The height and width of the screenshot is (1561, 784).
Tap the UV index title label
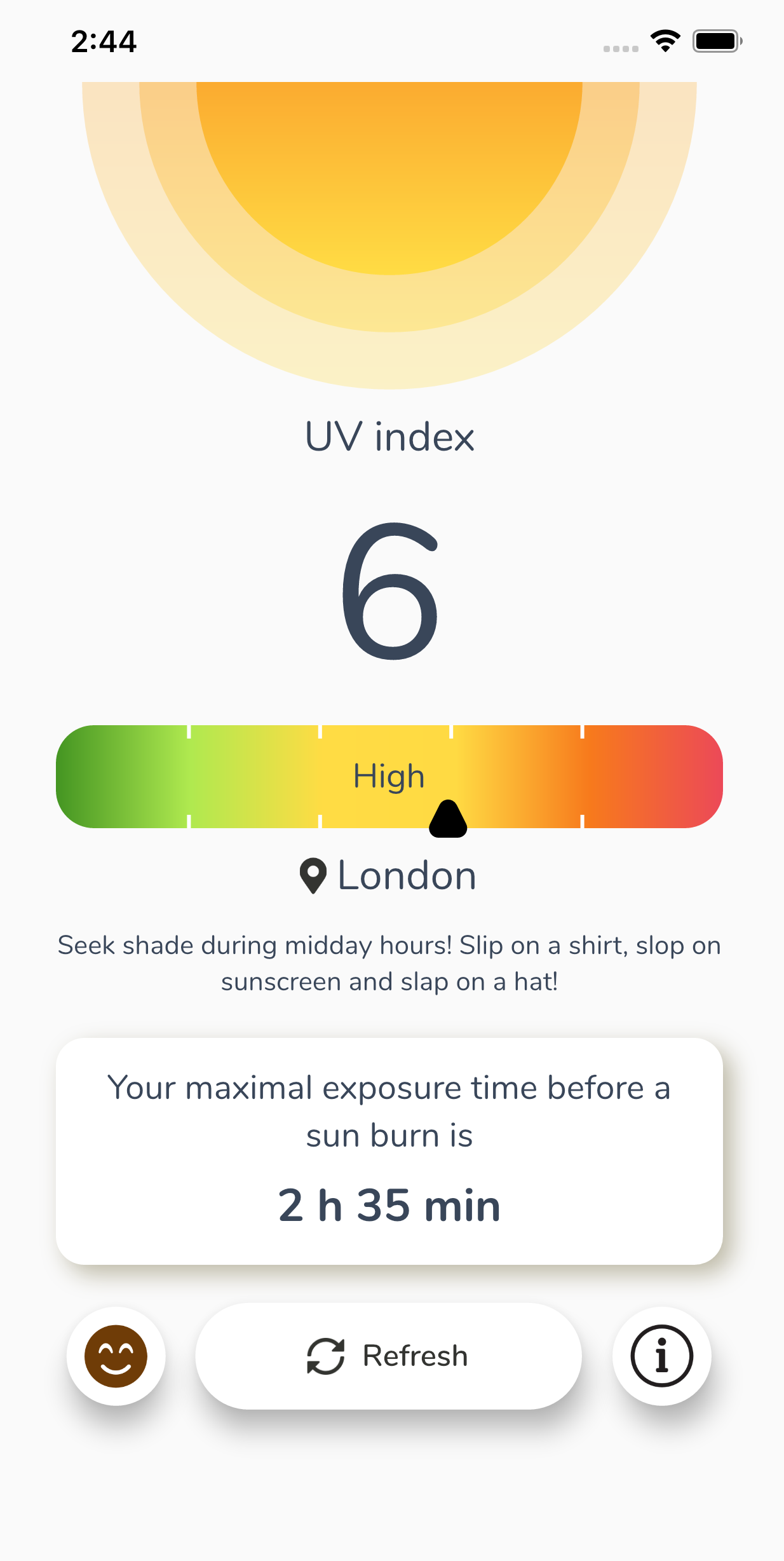[389, 435]
